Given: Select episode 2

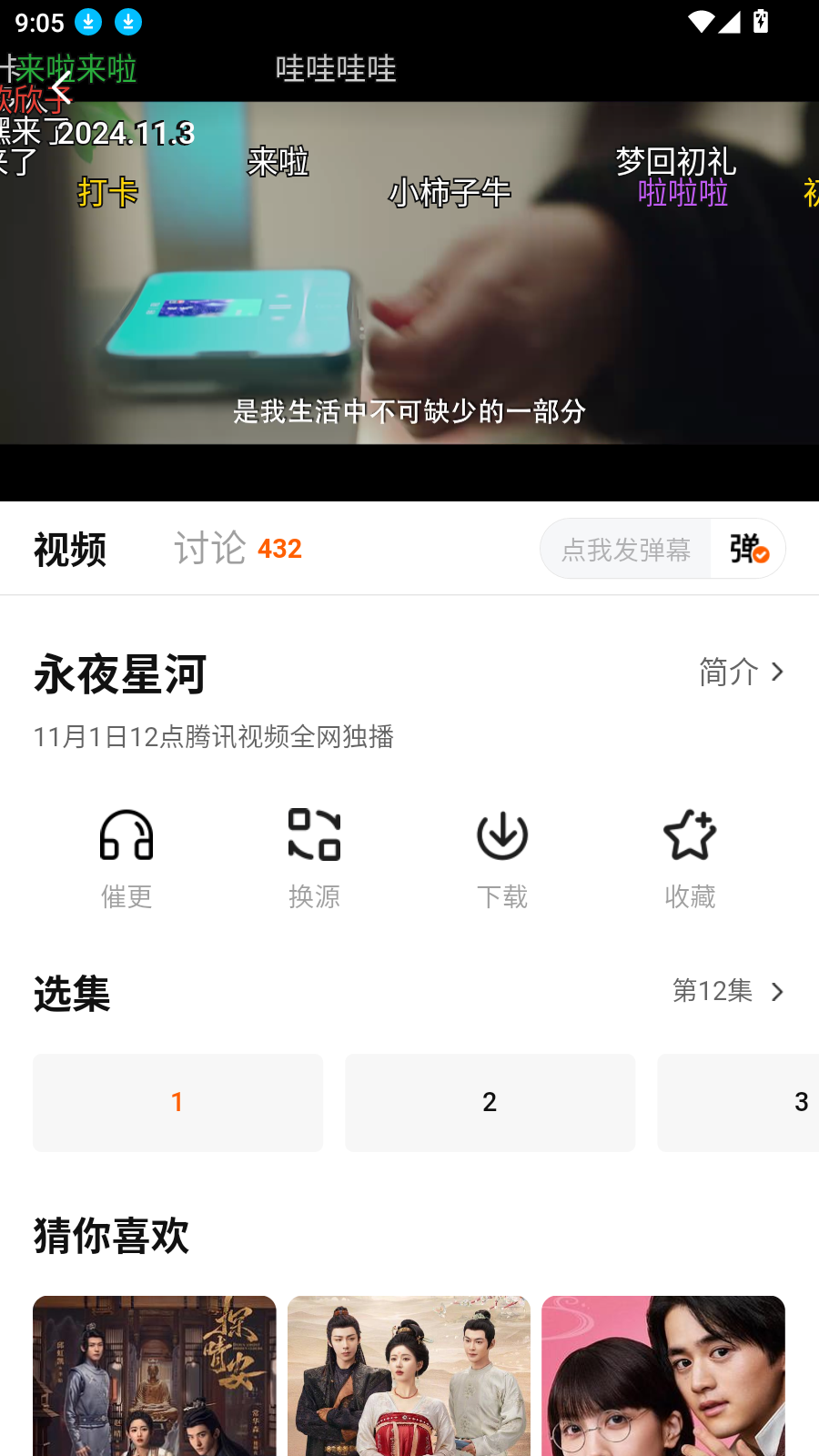Looking at the screenshot, I should (490, 1102).
